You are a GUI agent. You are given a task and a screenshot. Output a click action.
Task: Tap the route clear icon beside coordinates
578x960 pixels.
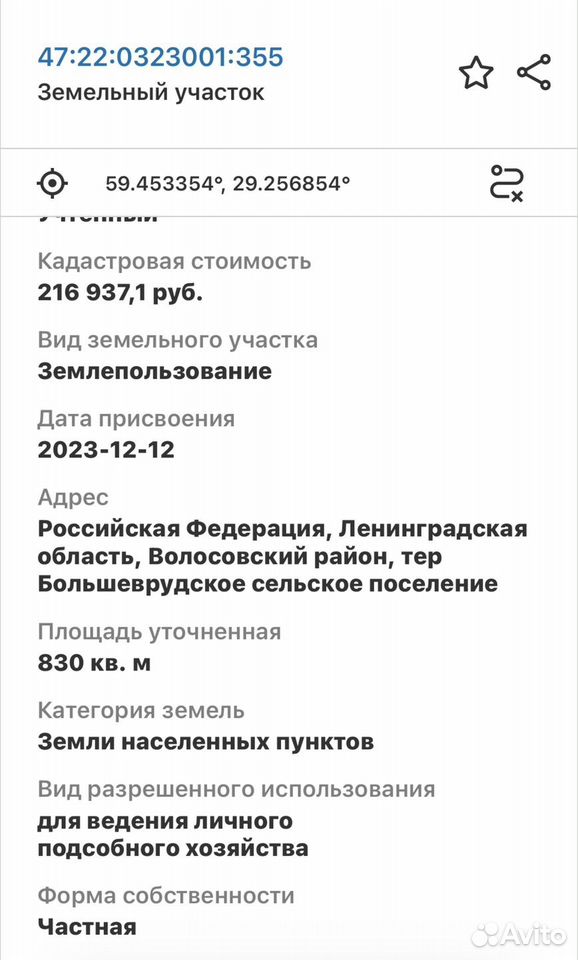pyautogui.click(x=507, y=183)
